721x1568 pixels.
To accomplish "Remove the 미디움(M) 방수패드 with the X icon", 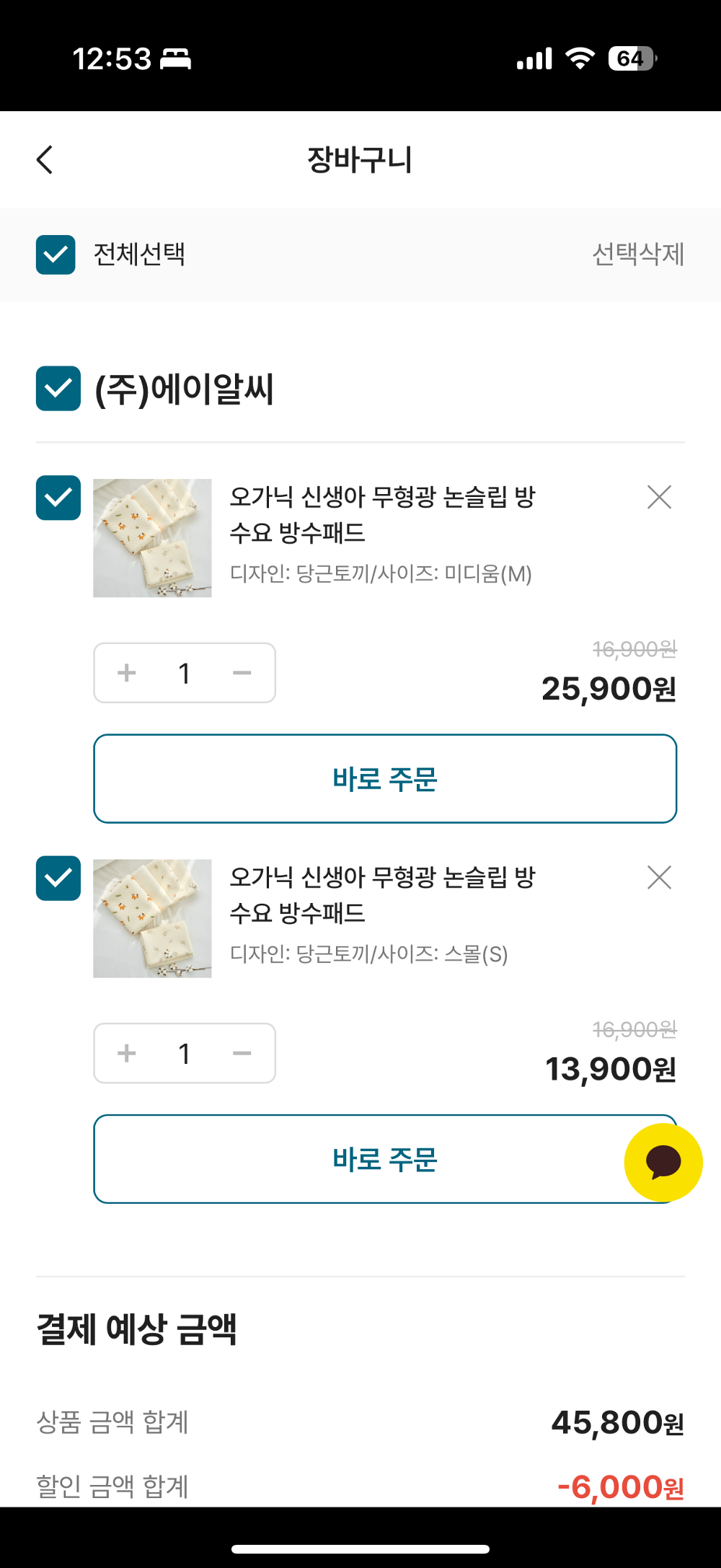I will (660, 498).
